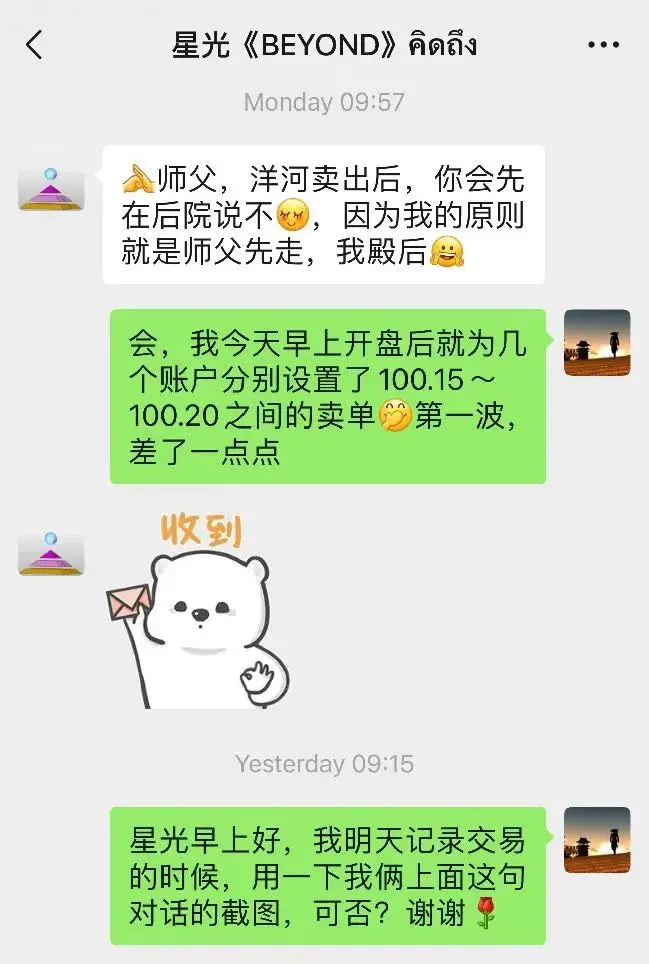Viewport: 649px width, 964px height.
Task: Open the chat info overflow menu
Action: [603, 45]
